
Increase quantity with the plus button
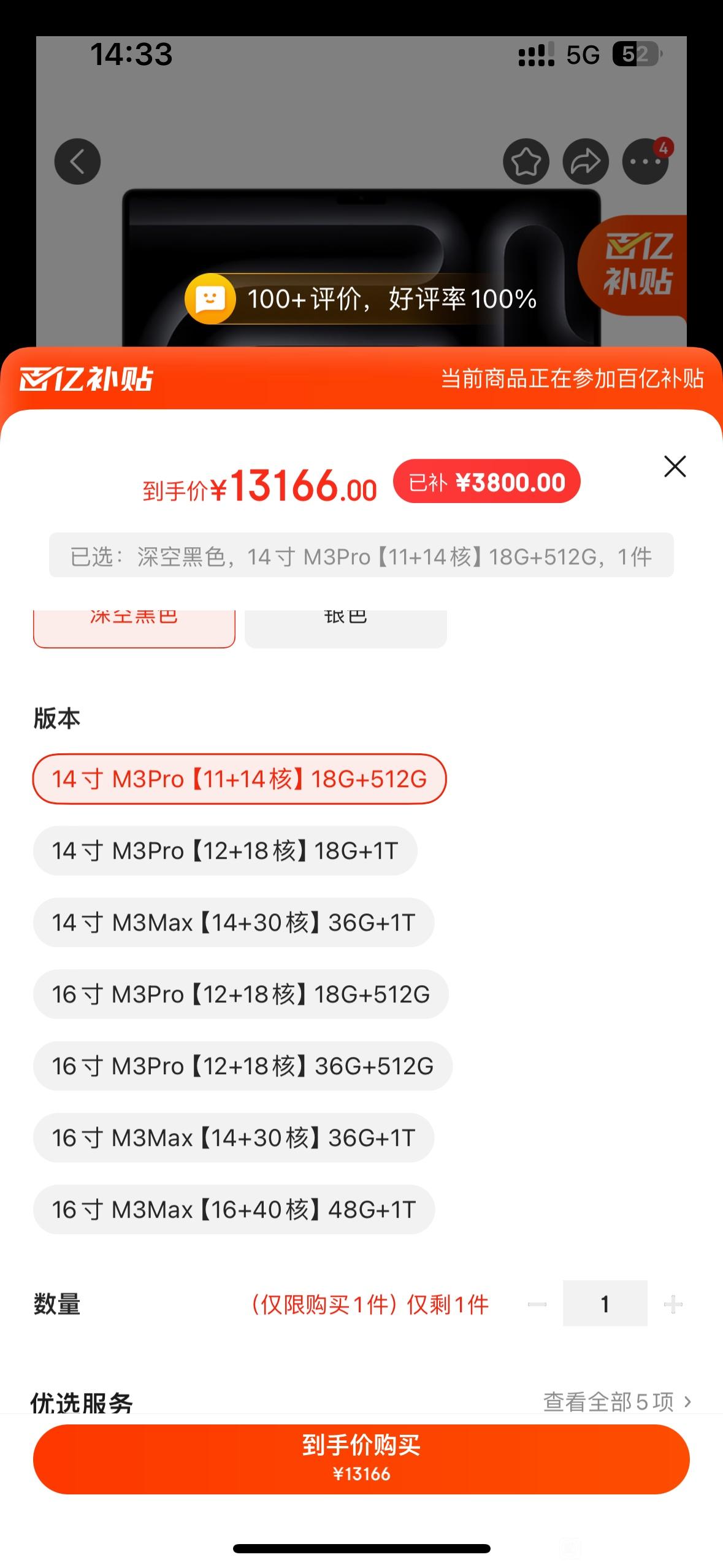673,1304
